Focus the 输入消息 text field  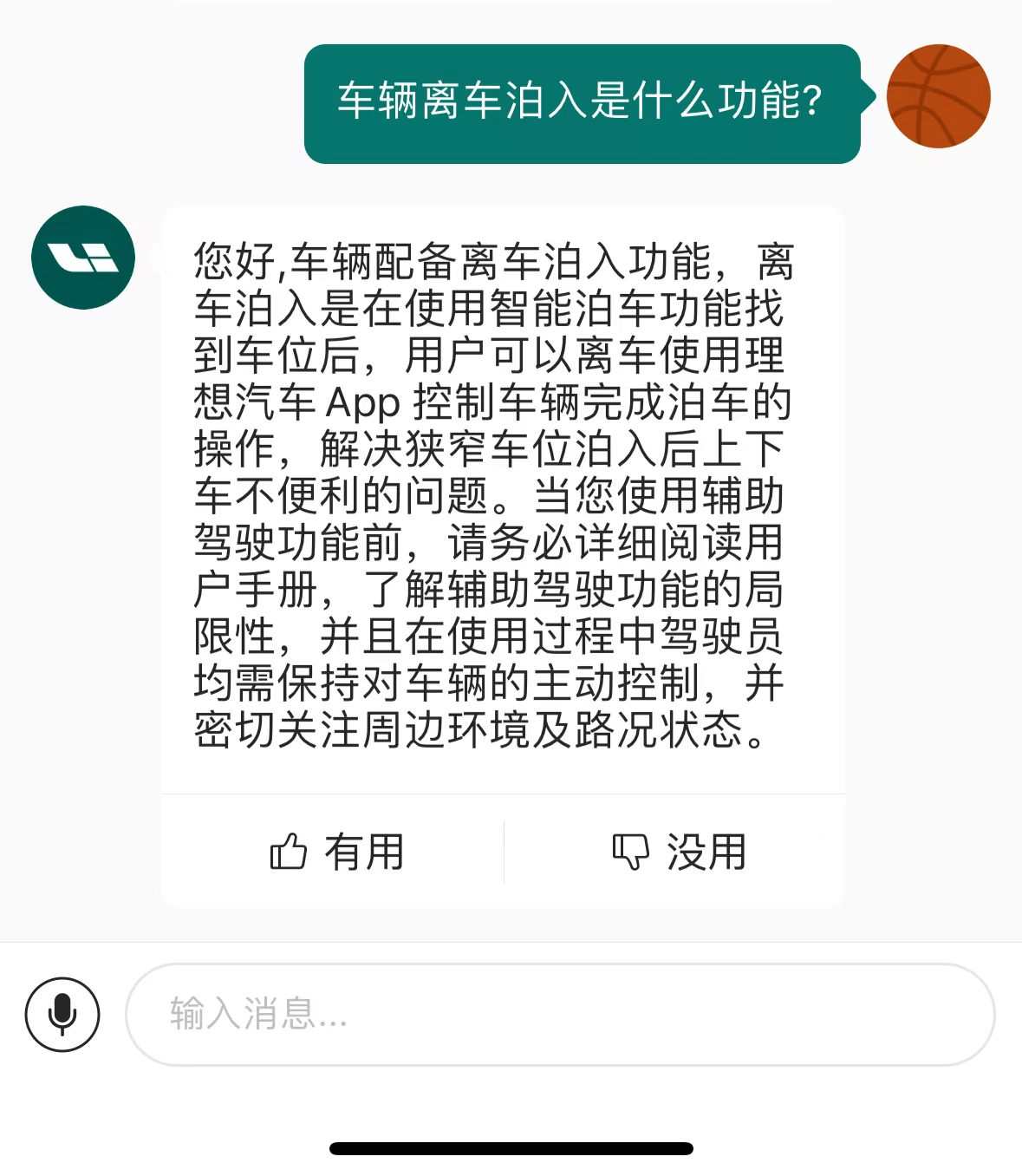[560, 1014]
